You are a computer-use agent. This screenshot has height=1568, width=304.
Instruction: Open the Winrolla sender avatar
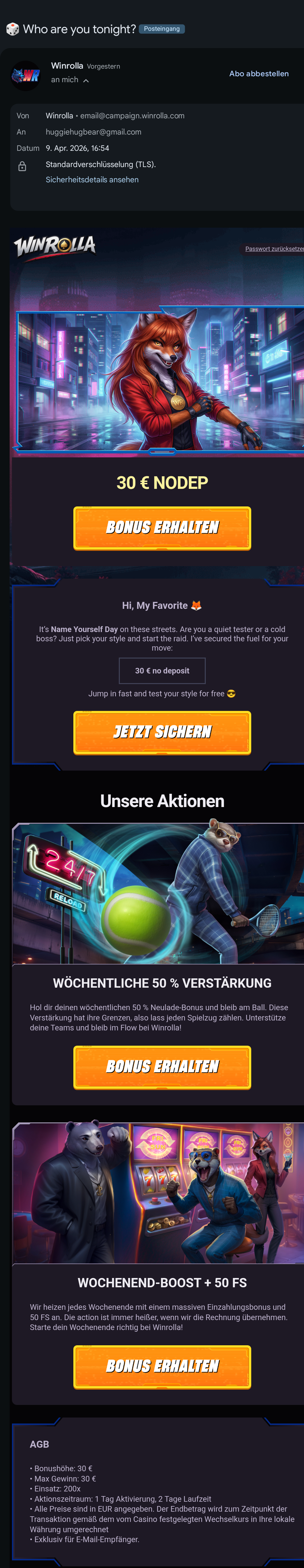coord(26,76)
